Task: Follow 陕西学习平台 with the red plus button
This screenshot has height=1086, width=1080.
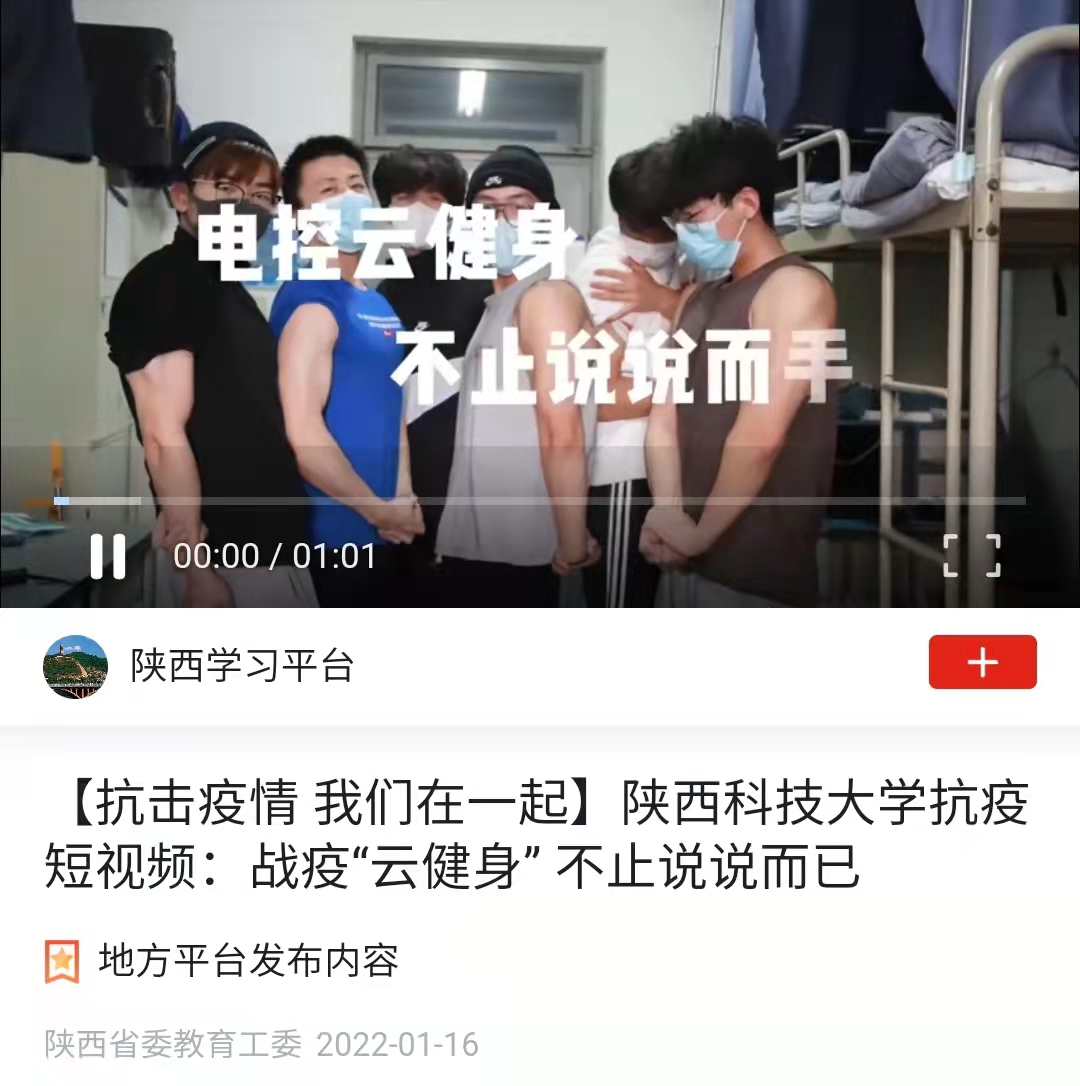Action: click(x=982, y=662)
